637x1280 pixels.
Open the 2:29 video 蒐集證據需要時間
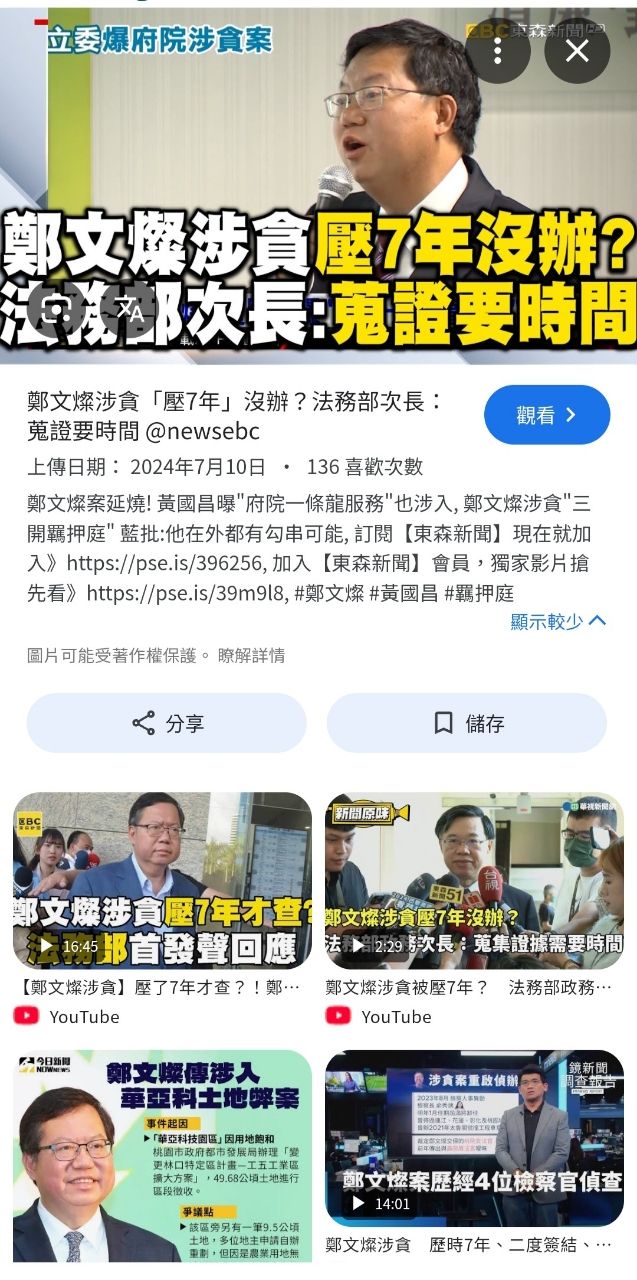[473, 880]
